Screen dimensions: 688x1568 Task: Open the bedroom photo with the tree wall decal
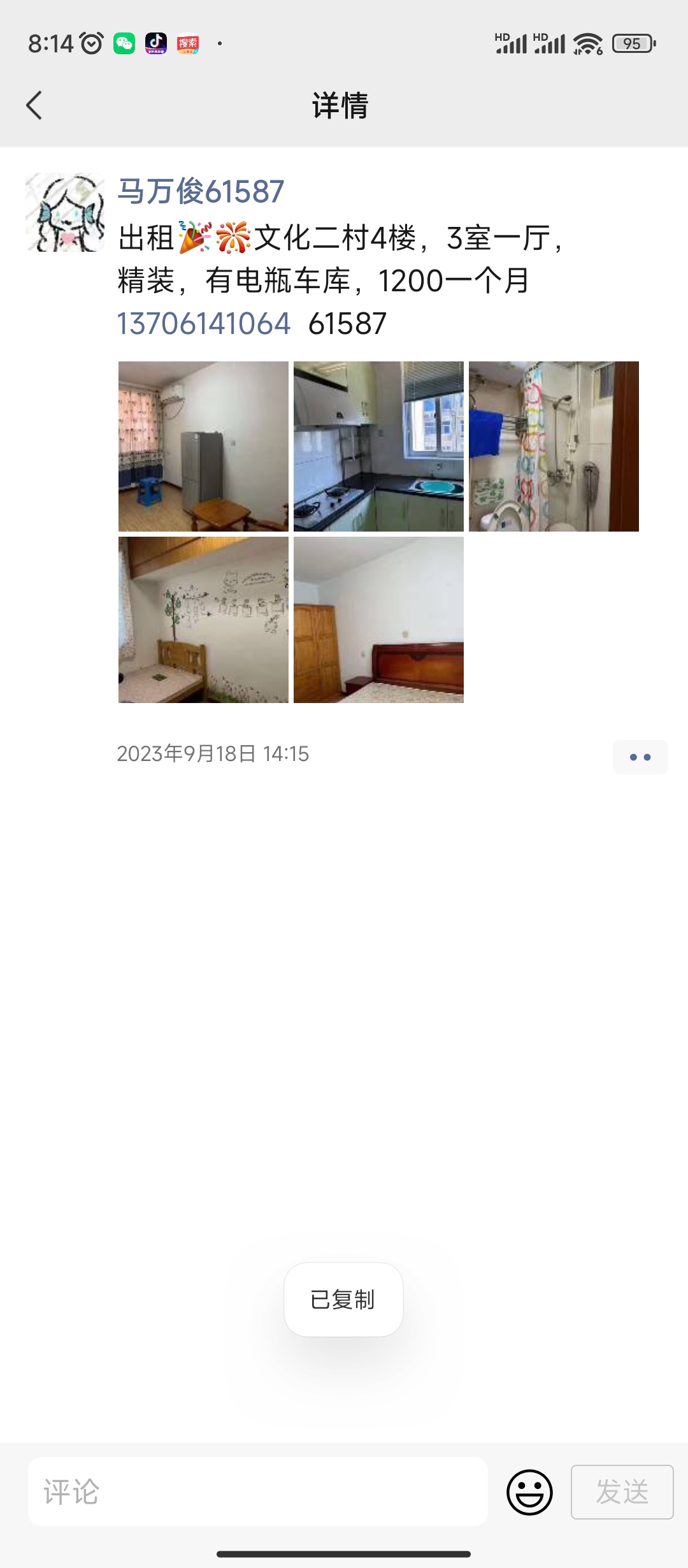coord(203,620)
